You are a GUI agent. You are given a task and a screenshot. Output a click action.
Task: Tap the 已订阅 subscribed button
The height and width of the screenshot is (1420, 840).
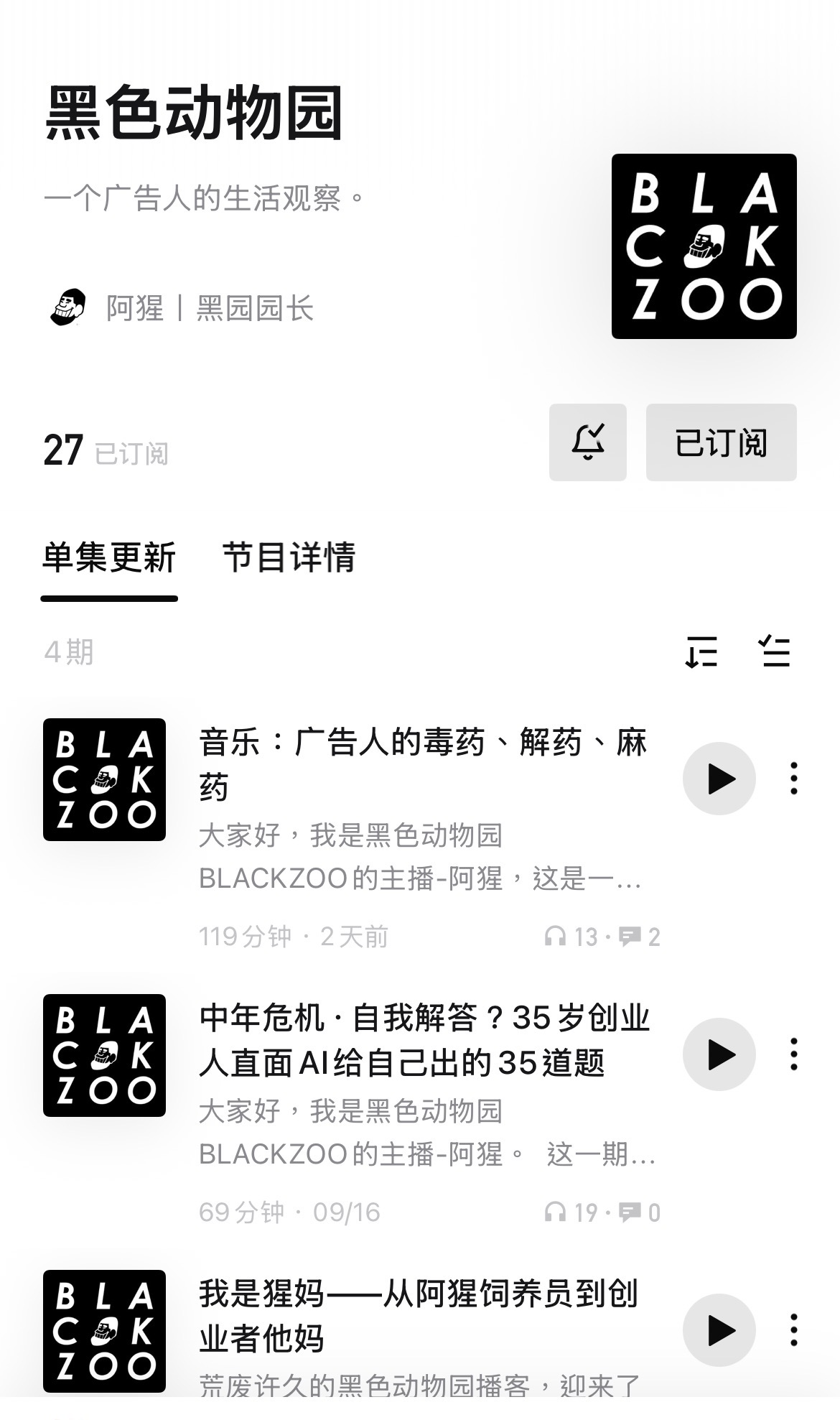pos(721,442)
